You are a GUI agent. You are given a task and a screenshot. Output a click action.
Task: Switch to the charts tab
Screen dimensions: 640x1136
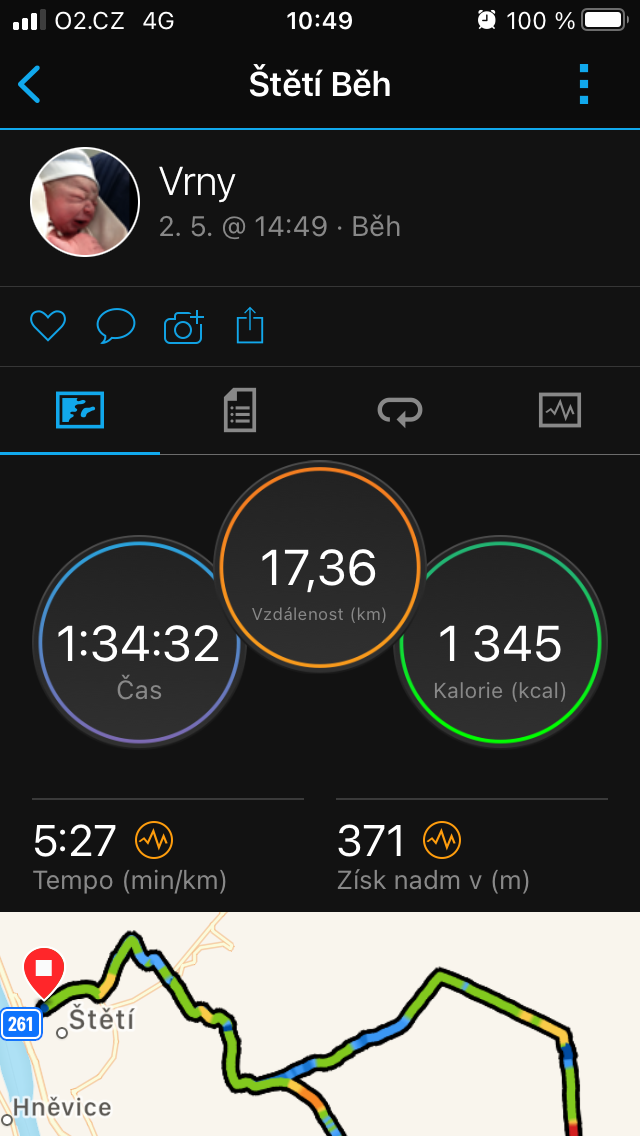tap(560, 411)
